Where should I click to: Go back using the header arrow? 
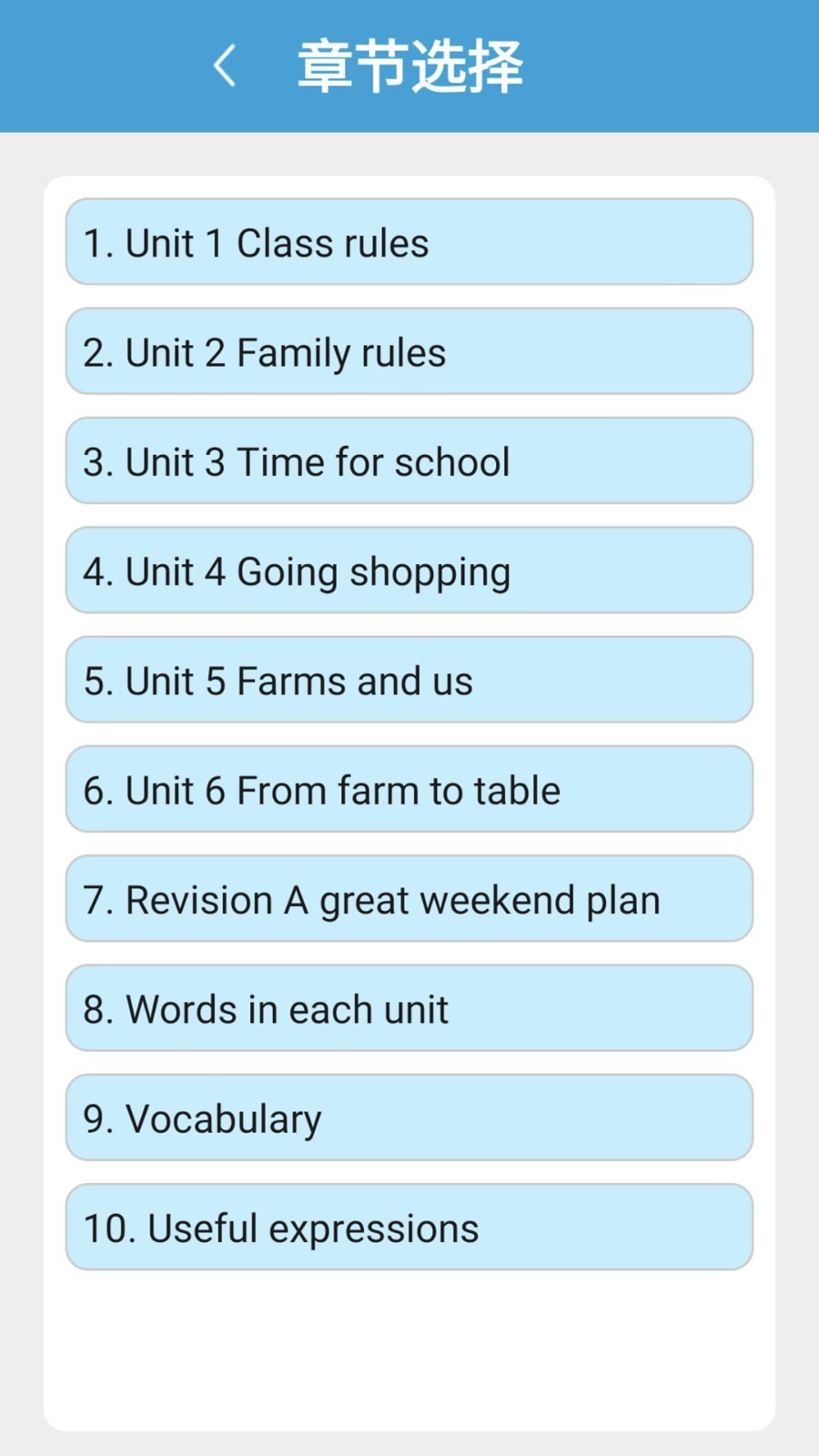click(x=225, y=66)
